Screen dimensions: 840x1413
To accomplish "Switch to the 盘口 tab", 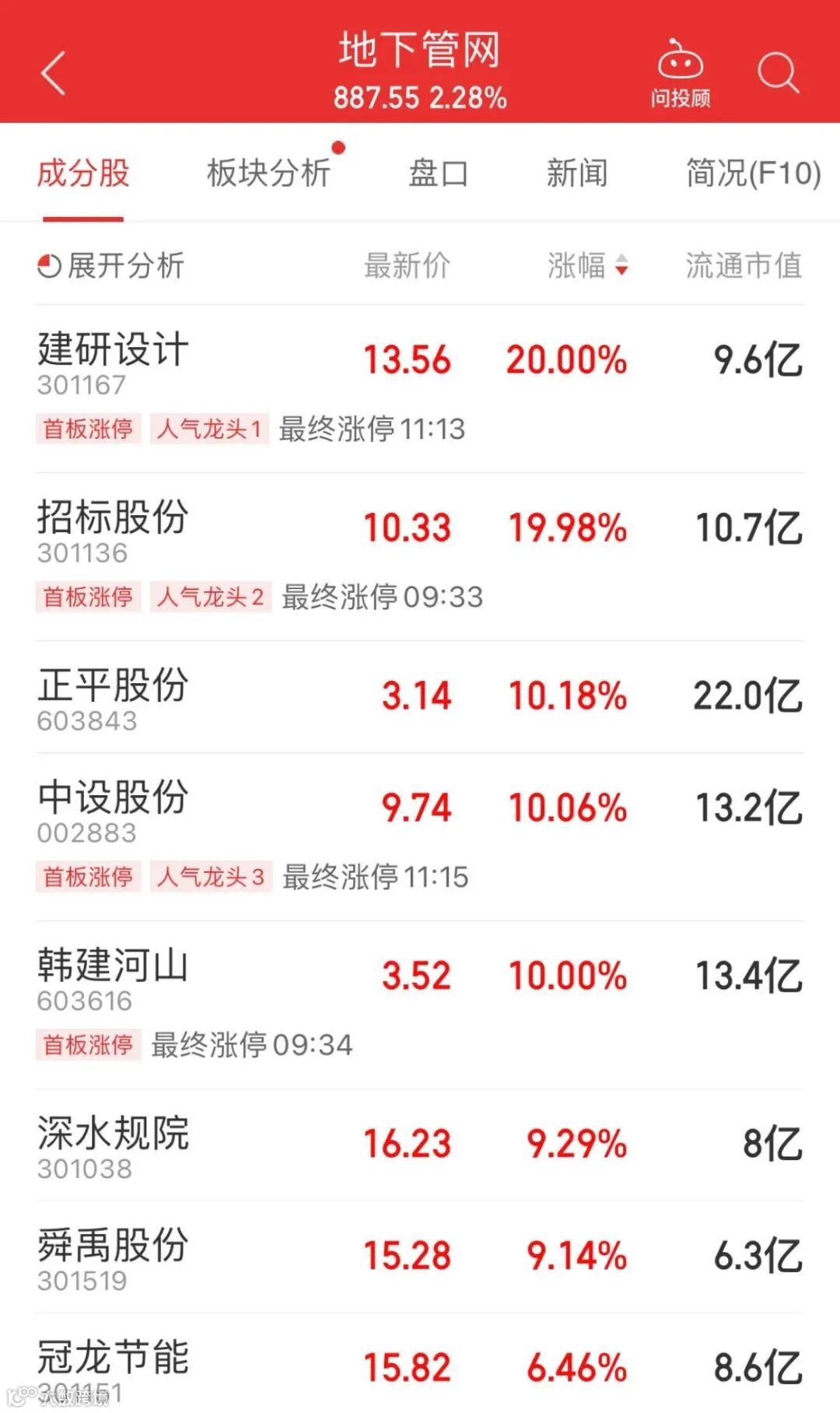I will point(439,174).
